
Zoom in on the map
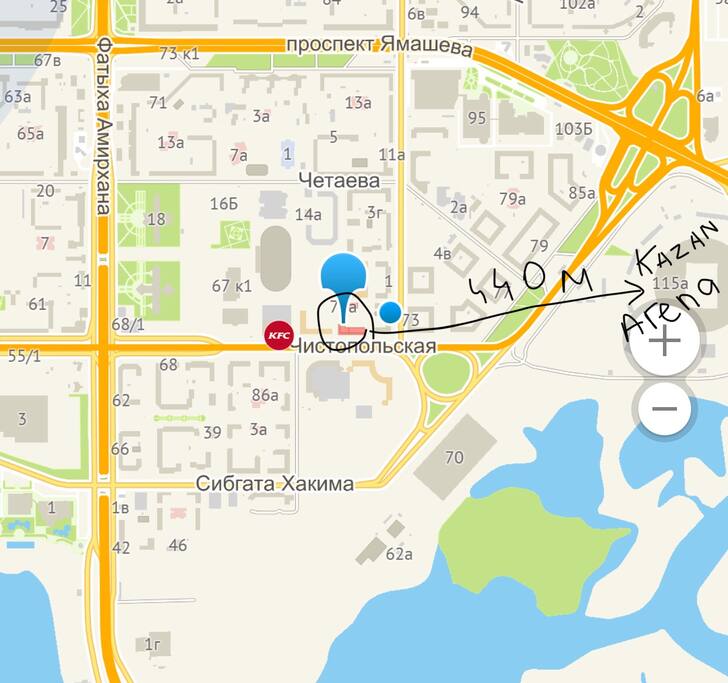[x=664, y=340]
